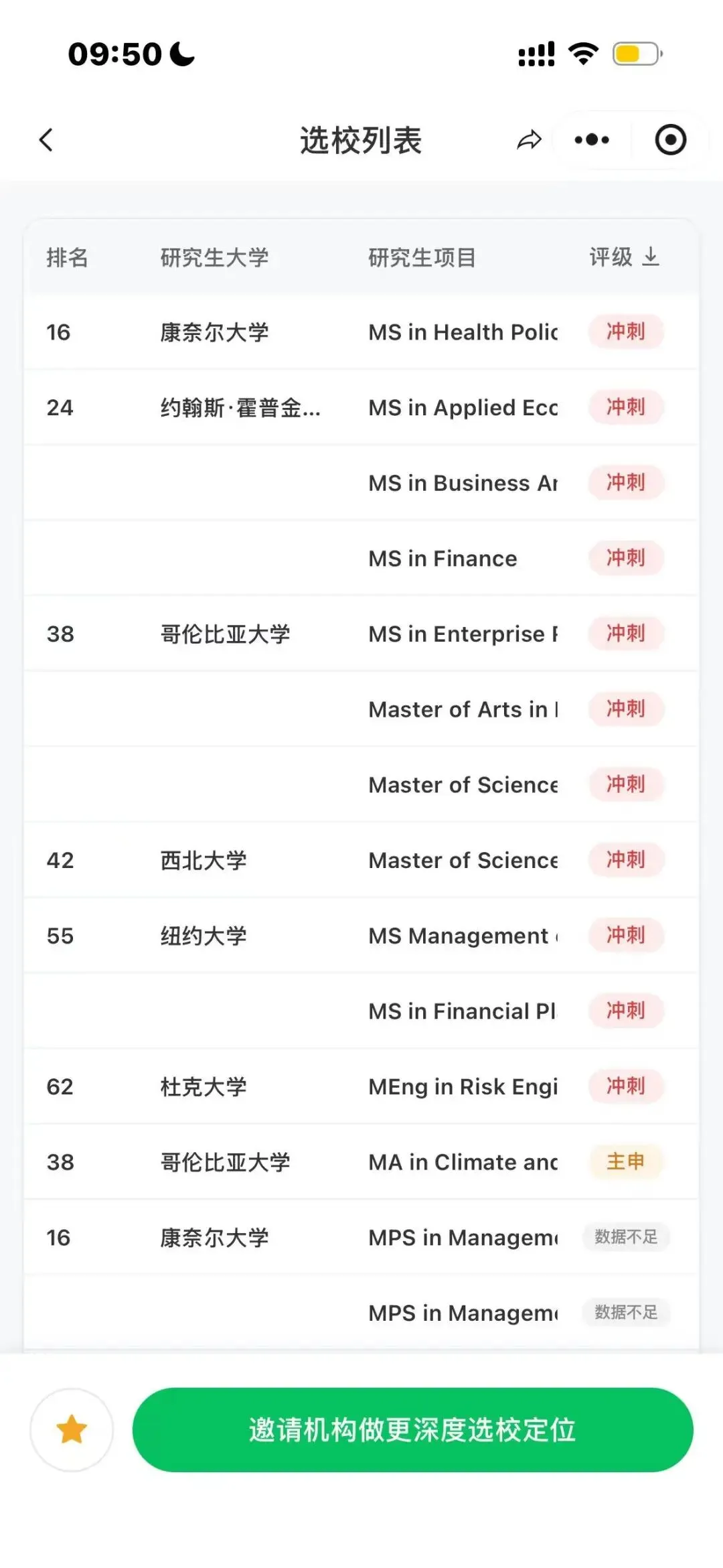
Task: Open the 杜克大学 MEng in Risk Engineering row
Action: pos(361,1086)
